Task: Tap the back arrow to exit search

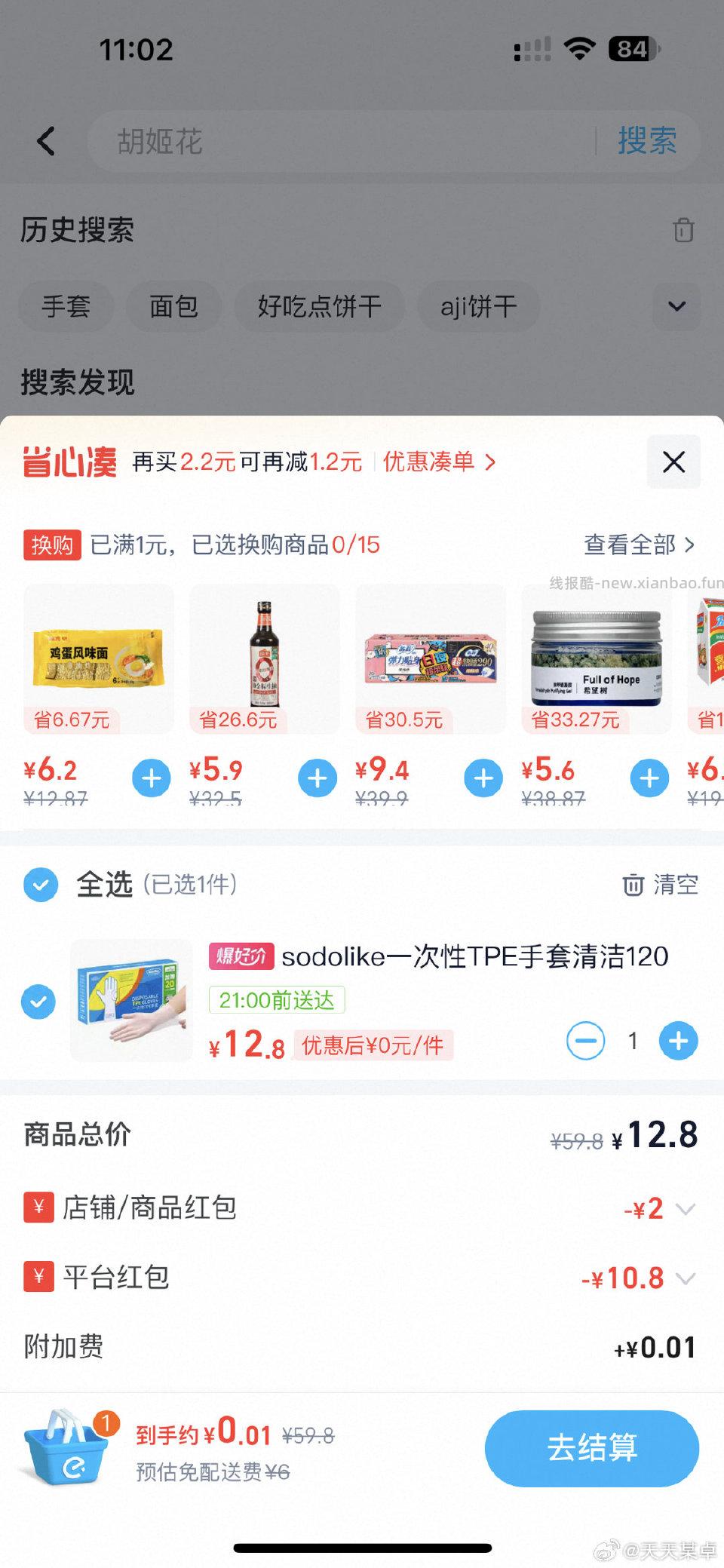Action: [x=45, y=141]
